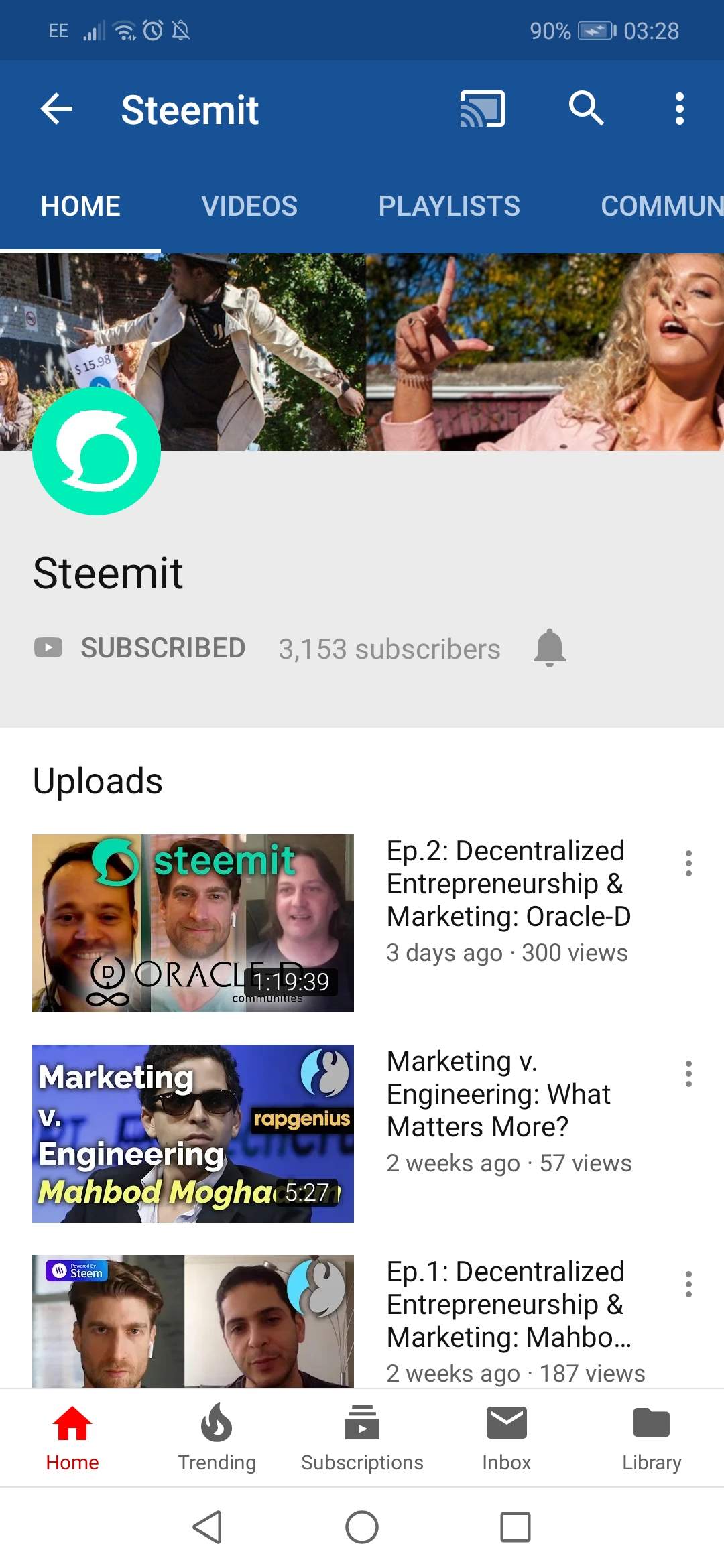Image resolution: width=724 pixels, height=1568 pixels.
Task: Play Ep.1 Decentralized Entrepreneurship Mahbod video
Action: tap(193, 1320)
